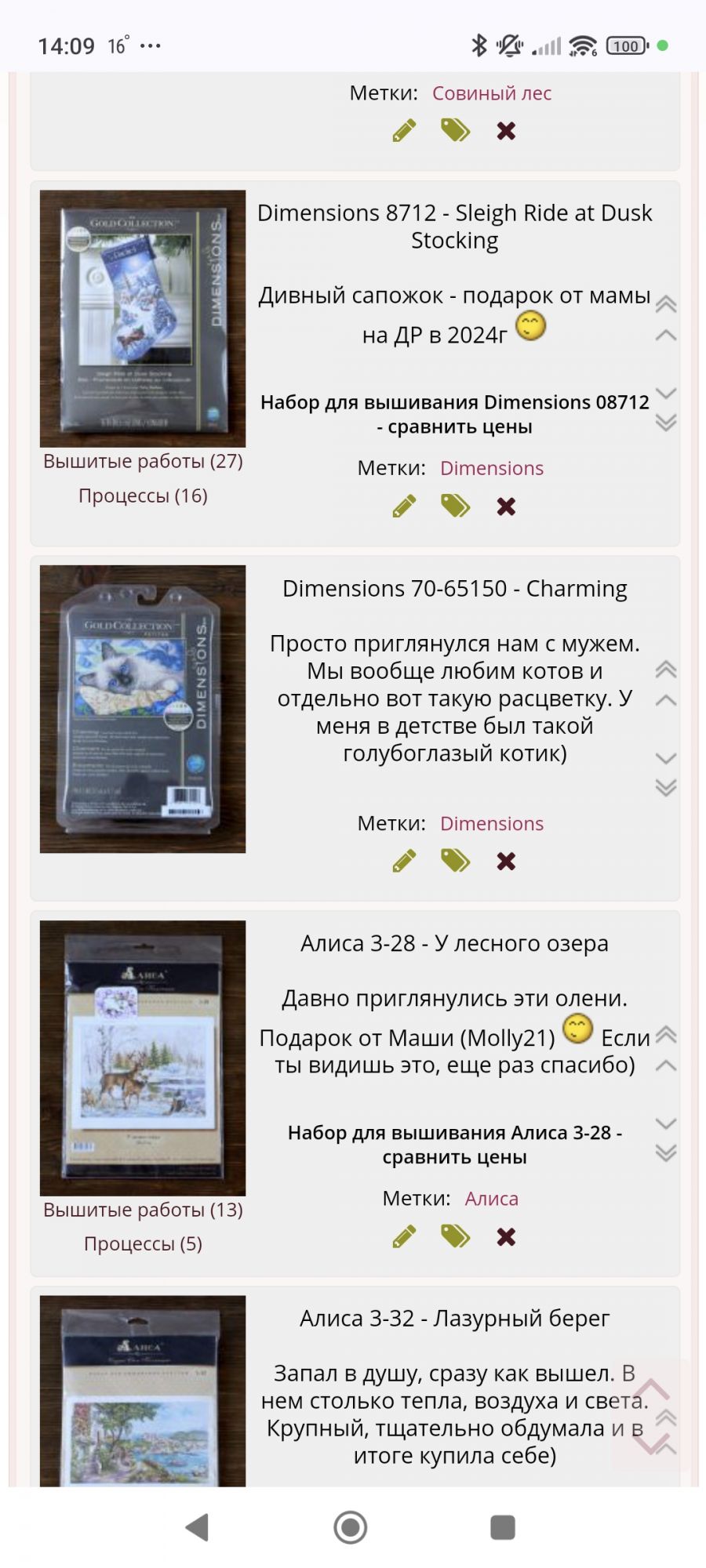
Task: Open Dimensions tag under Sleigh Ride Stocking
Action: [492, 468]
